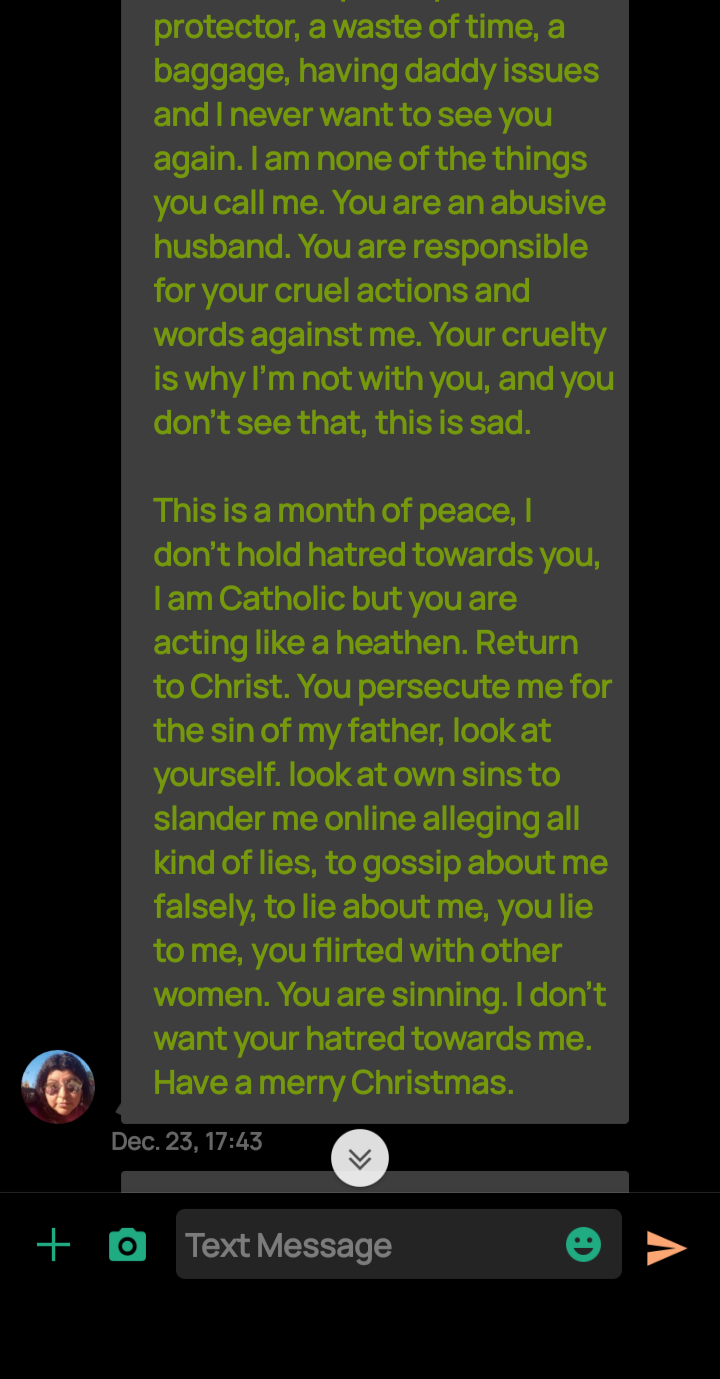Send the message with the arrow icon
This screenshot has height=1379, width=720.
[666, 1247]
